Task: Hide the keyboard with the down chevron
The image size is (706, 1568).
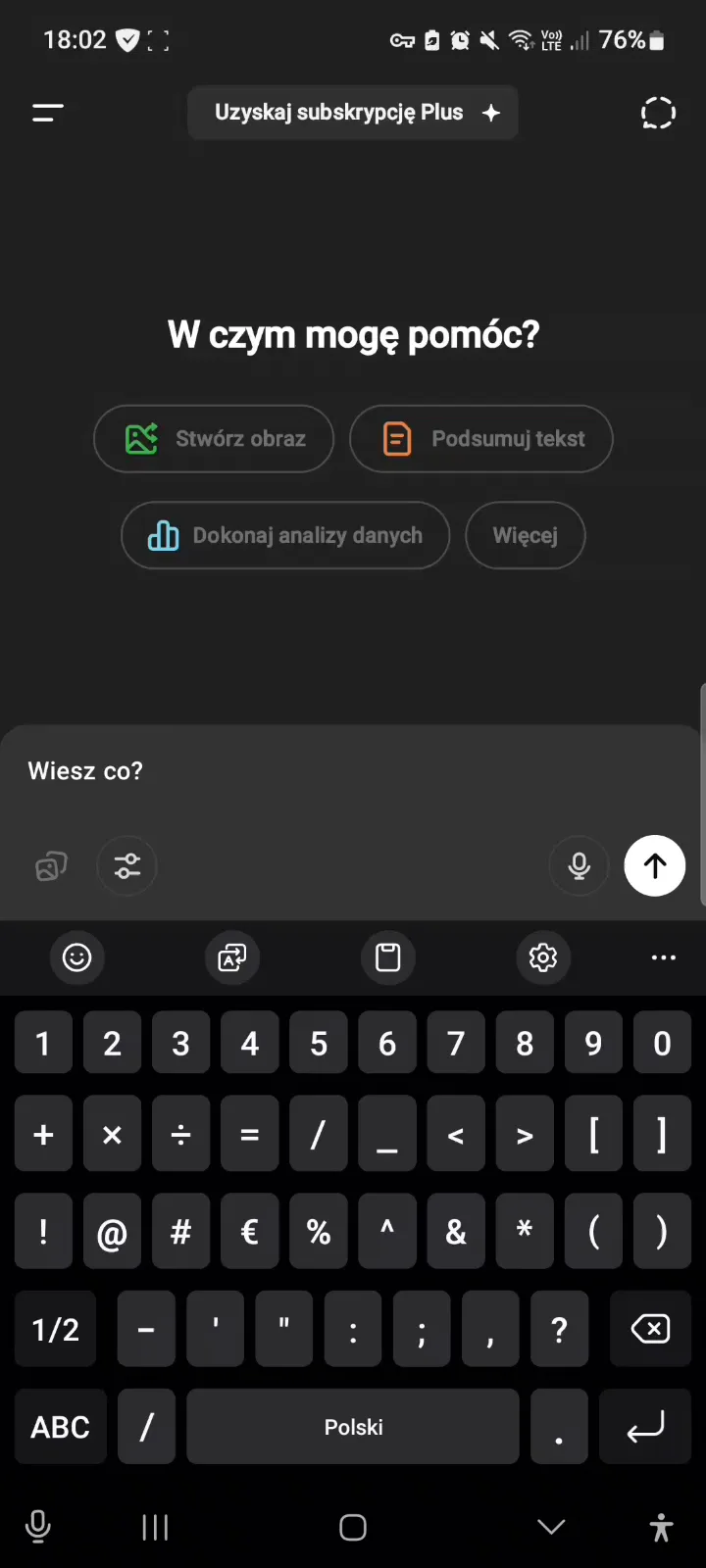Action: 552,1527
